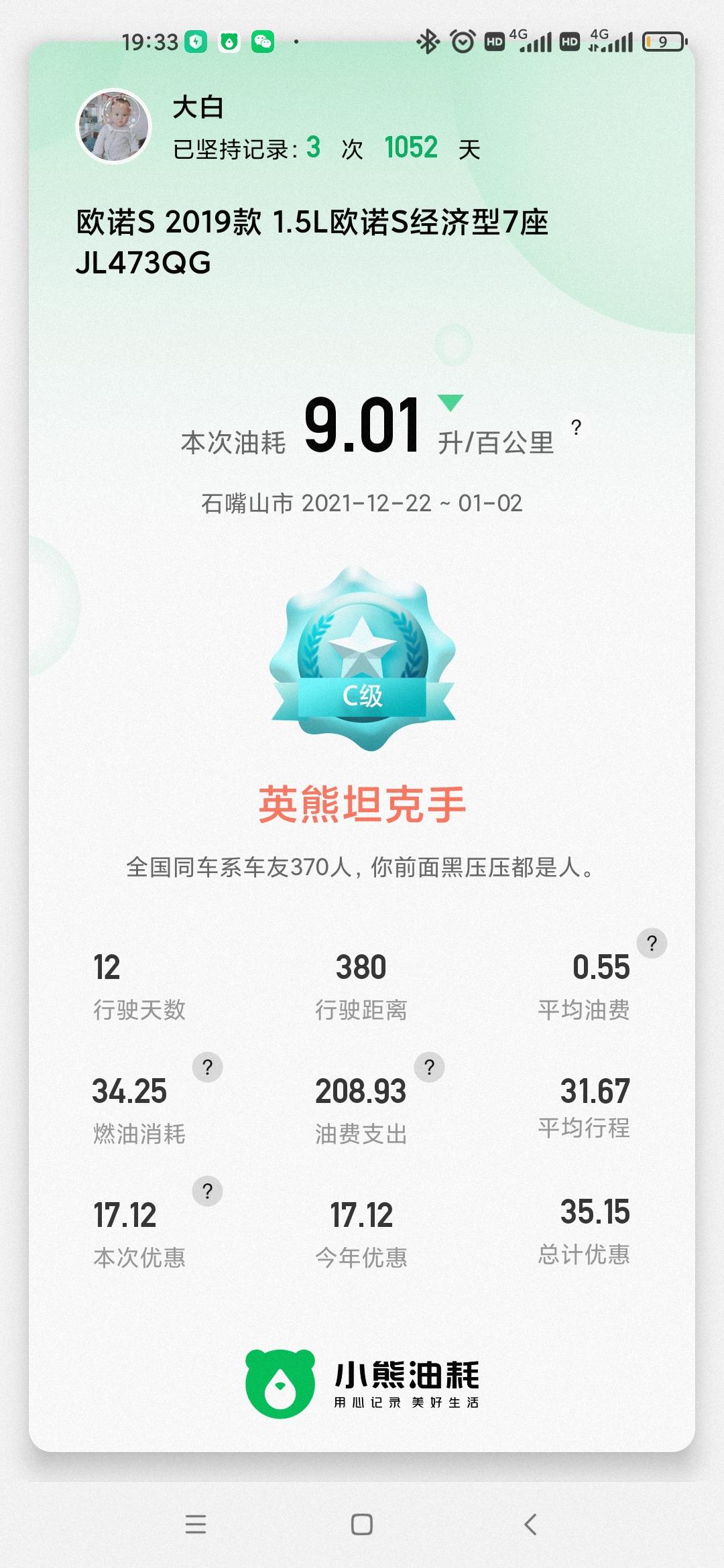Tap the help icon beside 升/百公里
Image resolution: width=724 pixels, height=1568 pixels.
(x=576, y=428)
